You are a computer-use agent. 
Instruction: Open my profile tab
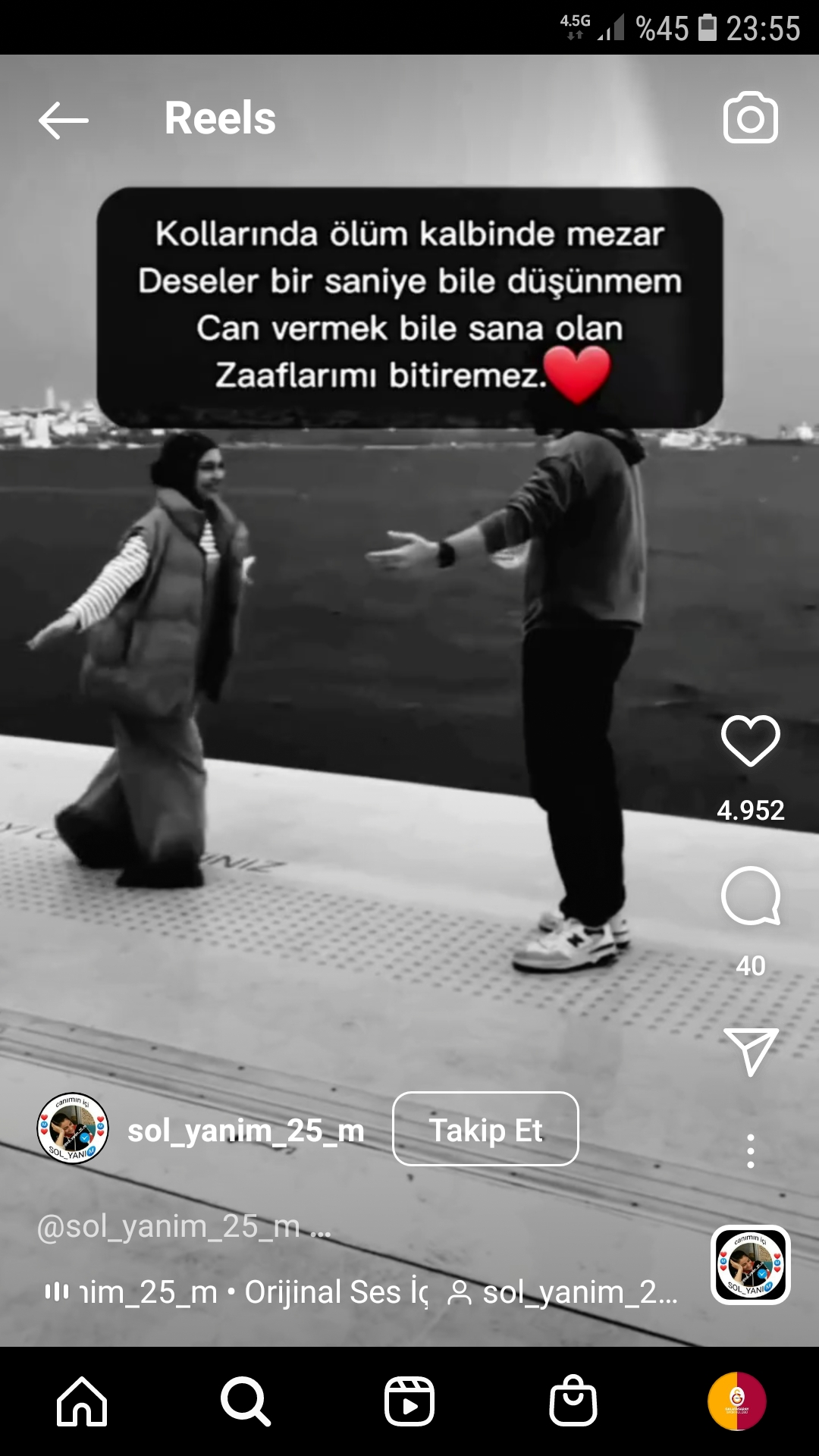pyautogui.click(x=736, y=1401)
